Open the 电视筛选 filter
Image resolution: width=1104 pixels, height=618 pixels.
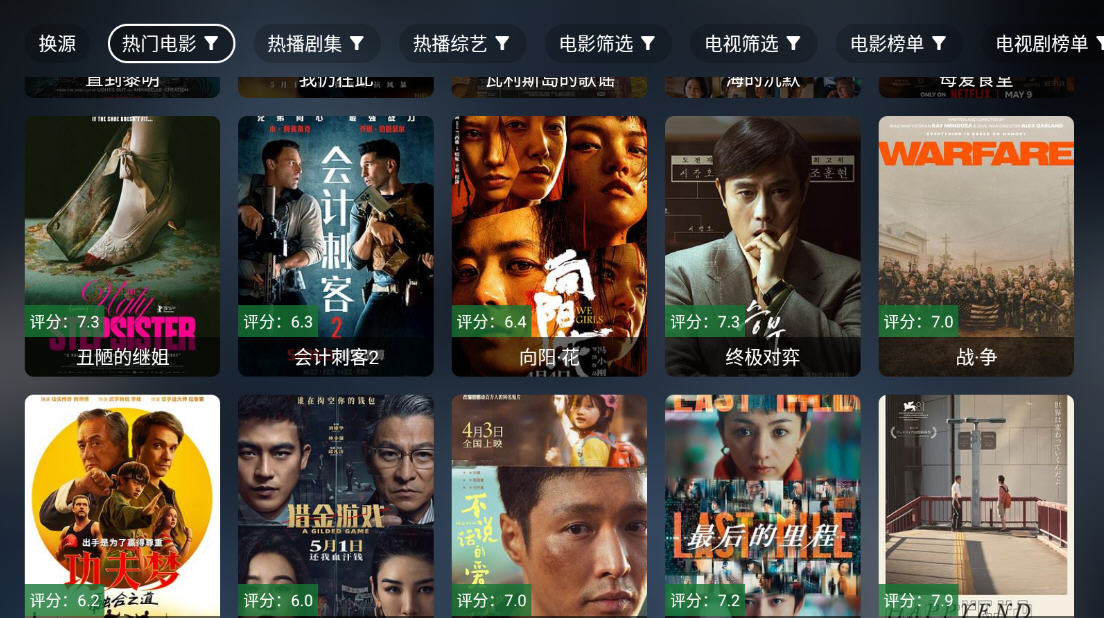click(753, 44)
